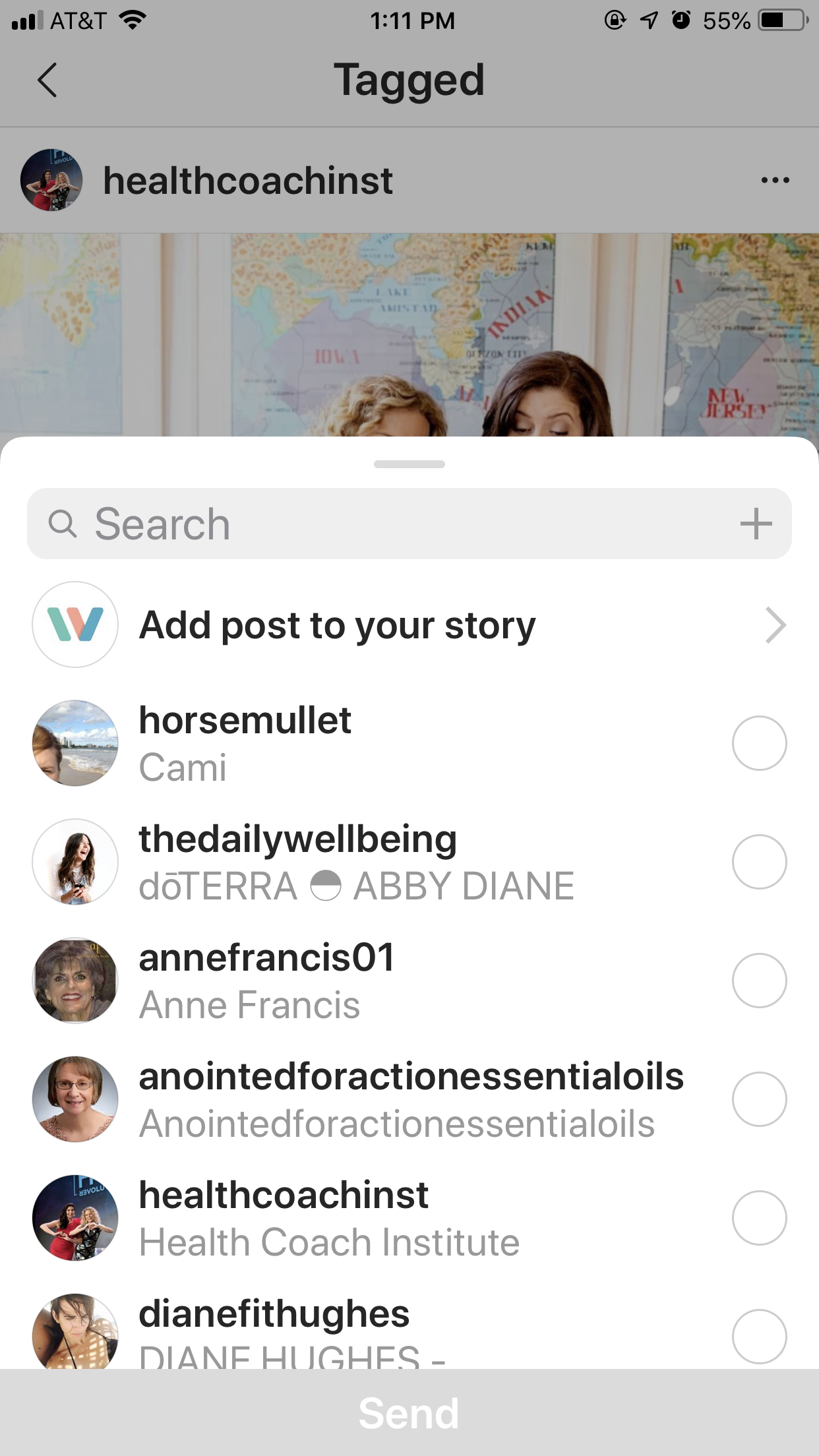This screenshot has height=1456, width=819.
Task: Go back with the top-left chevron
Action: tap(46, 79)
